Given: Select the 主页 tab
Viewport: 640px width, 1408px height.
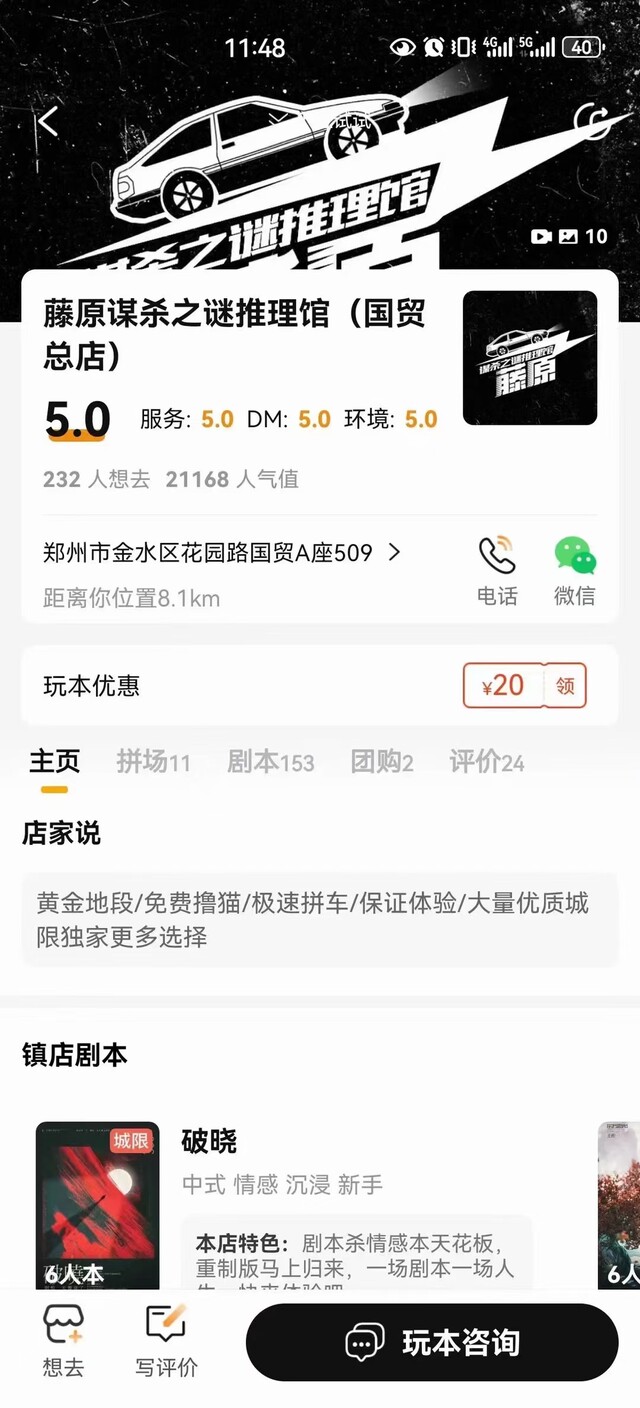Looking at the screenshot, I should pos(54,762).
